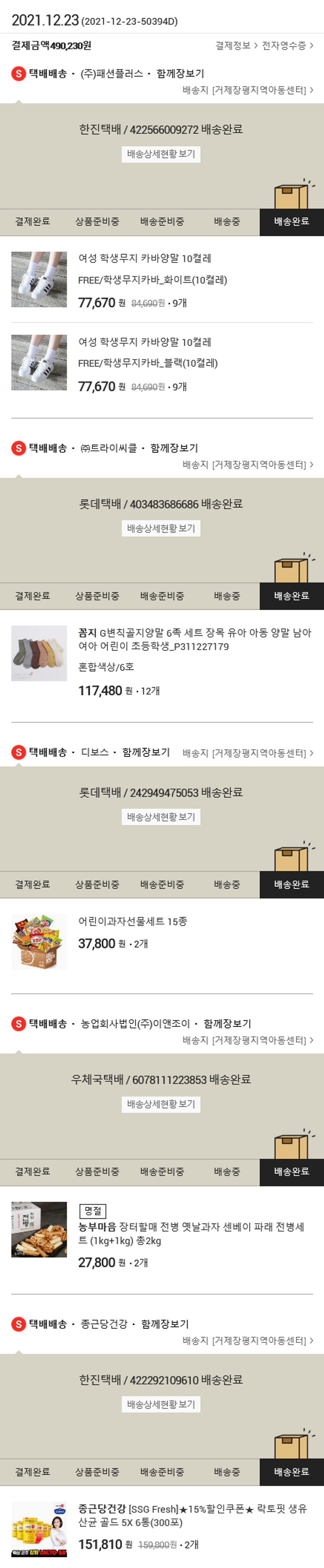View 배송상세현황 for 롯데택배 403483686686
This screenshot has width=324, height=1568.
point(161,528)
